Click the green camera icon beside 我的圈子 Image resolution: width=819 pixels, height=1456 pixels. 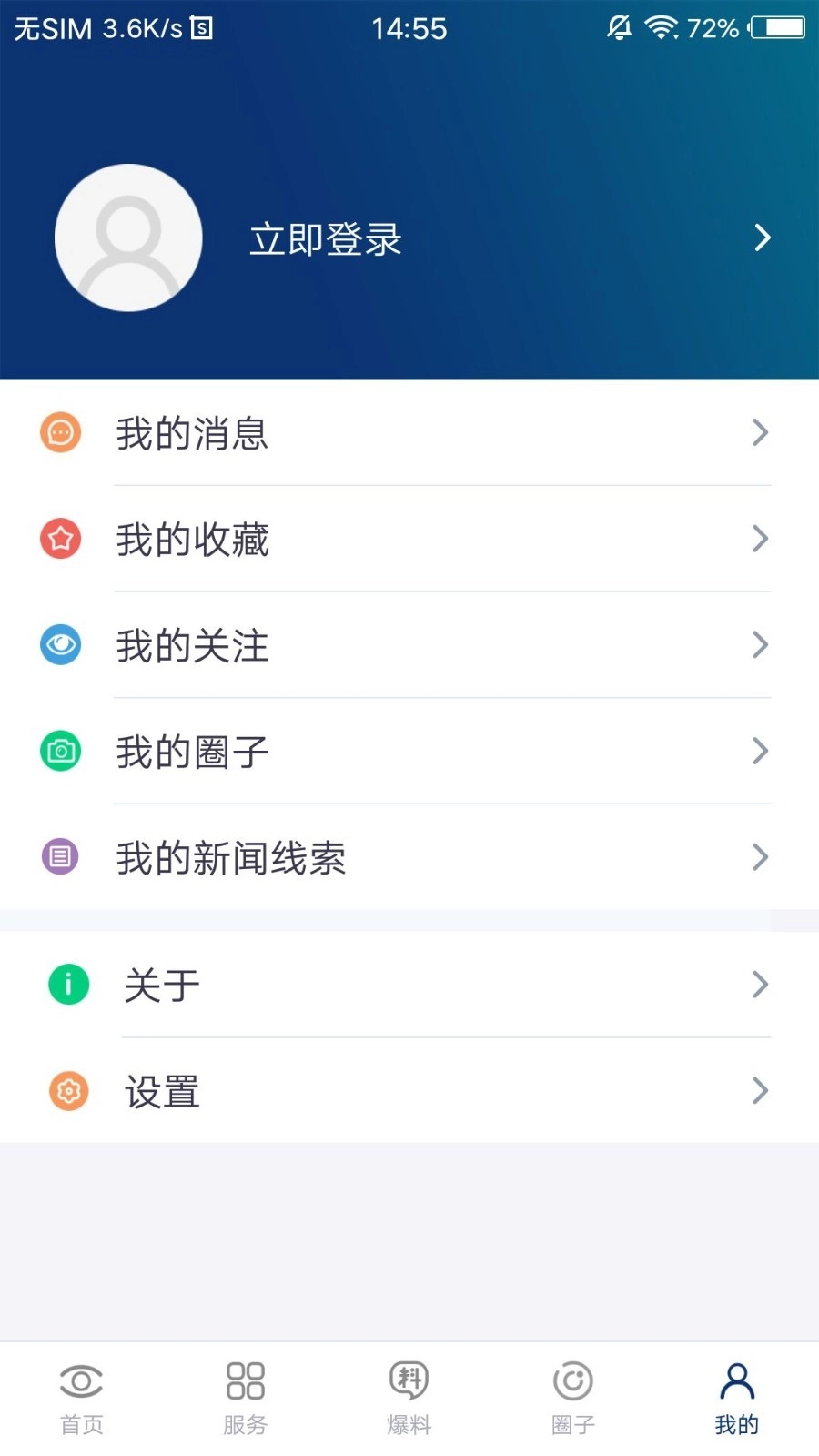(x=60, y=751)
